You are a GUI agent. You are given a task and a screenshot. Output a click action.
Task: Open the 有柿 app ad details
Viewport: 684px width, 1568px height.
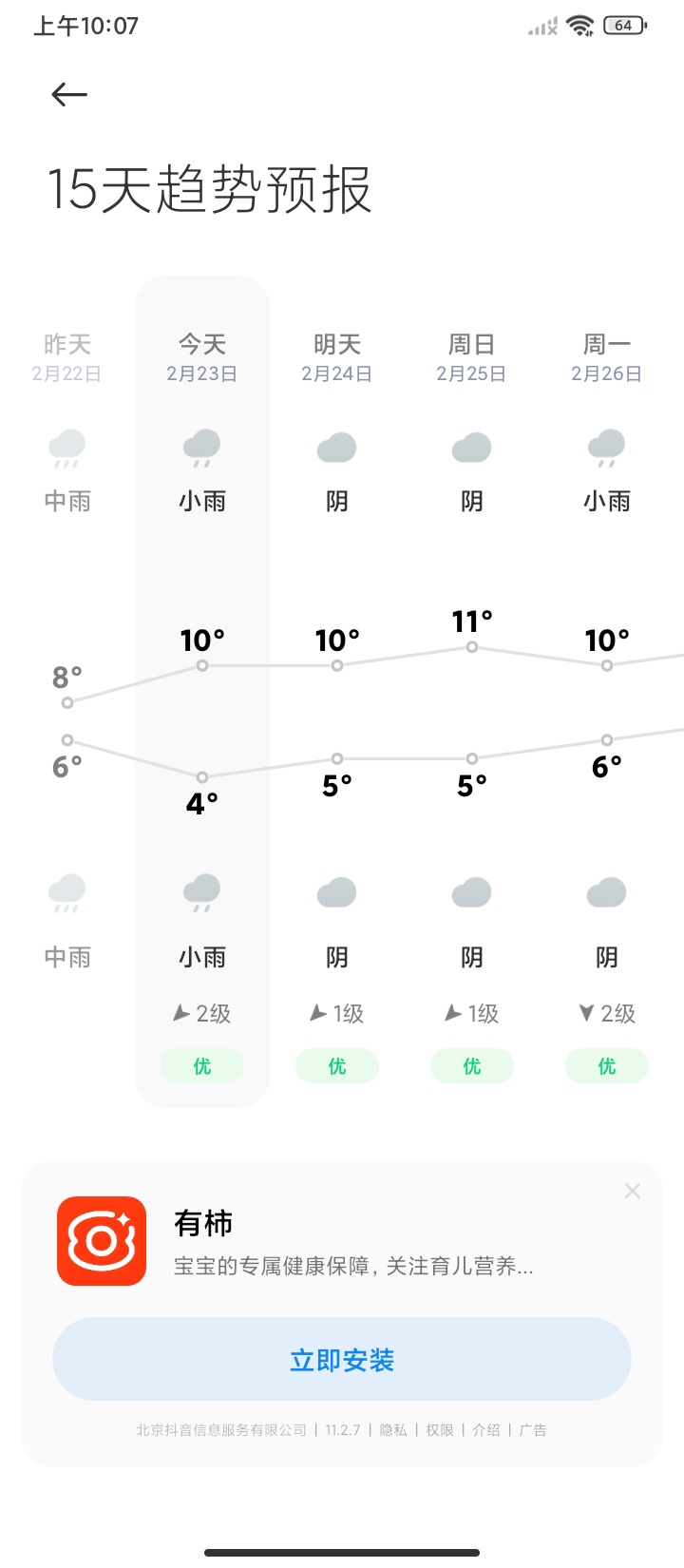(203, 1224)
